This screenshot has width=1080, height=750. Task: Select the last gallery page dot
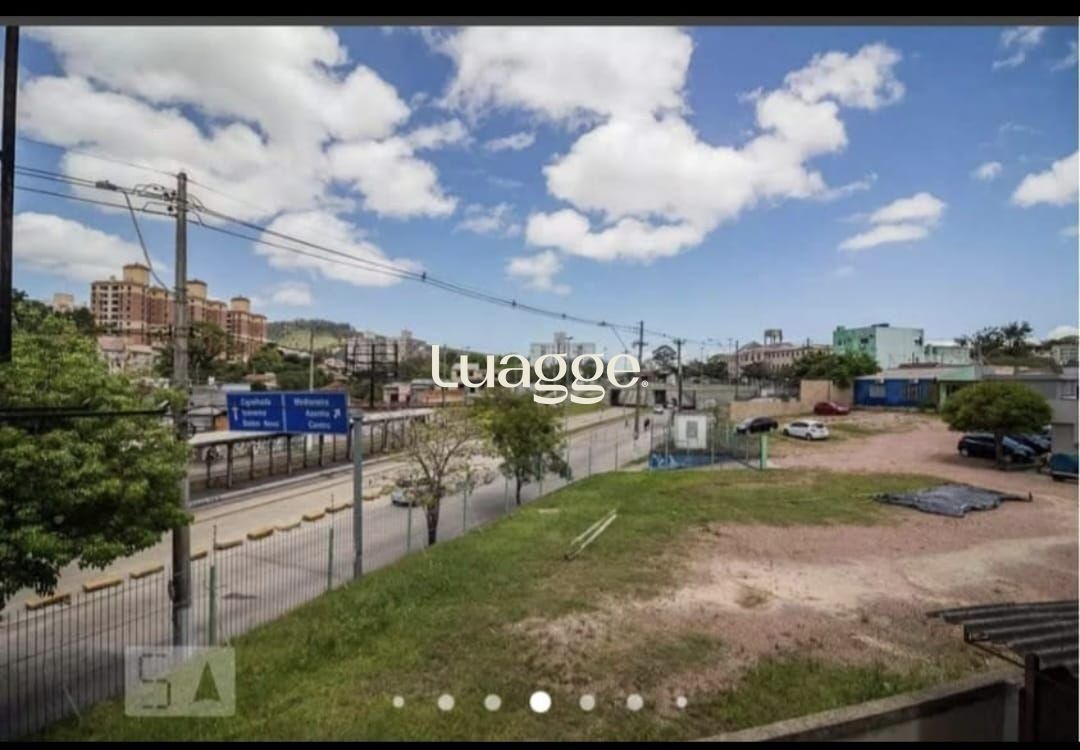(681, 702)
